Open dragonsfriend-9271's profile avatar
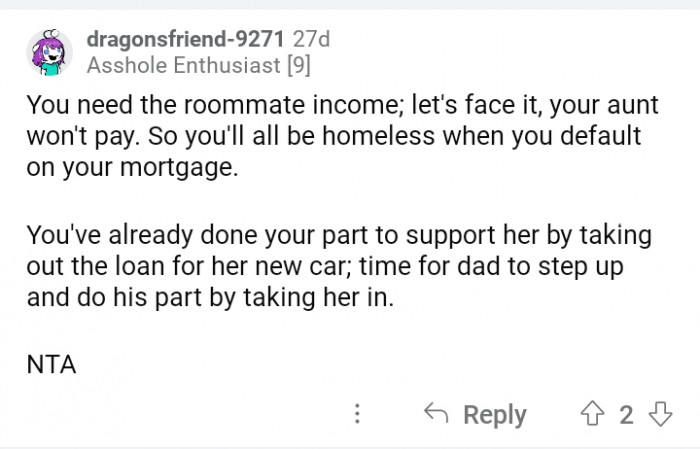Viewport: 700px width, 449px height. pos(49,52)
